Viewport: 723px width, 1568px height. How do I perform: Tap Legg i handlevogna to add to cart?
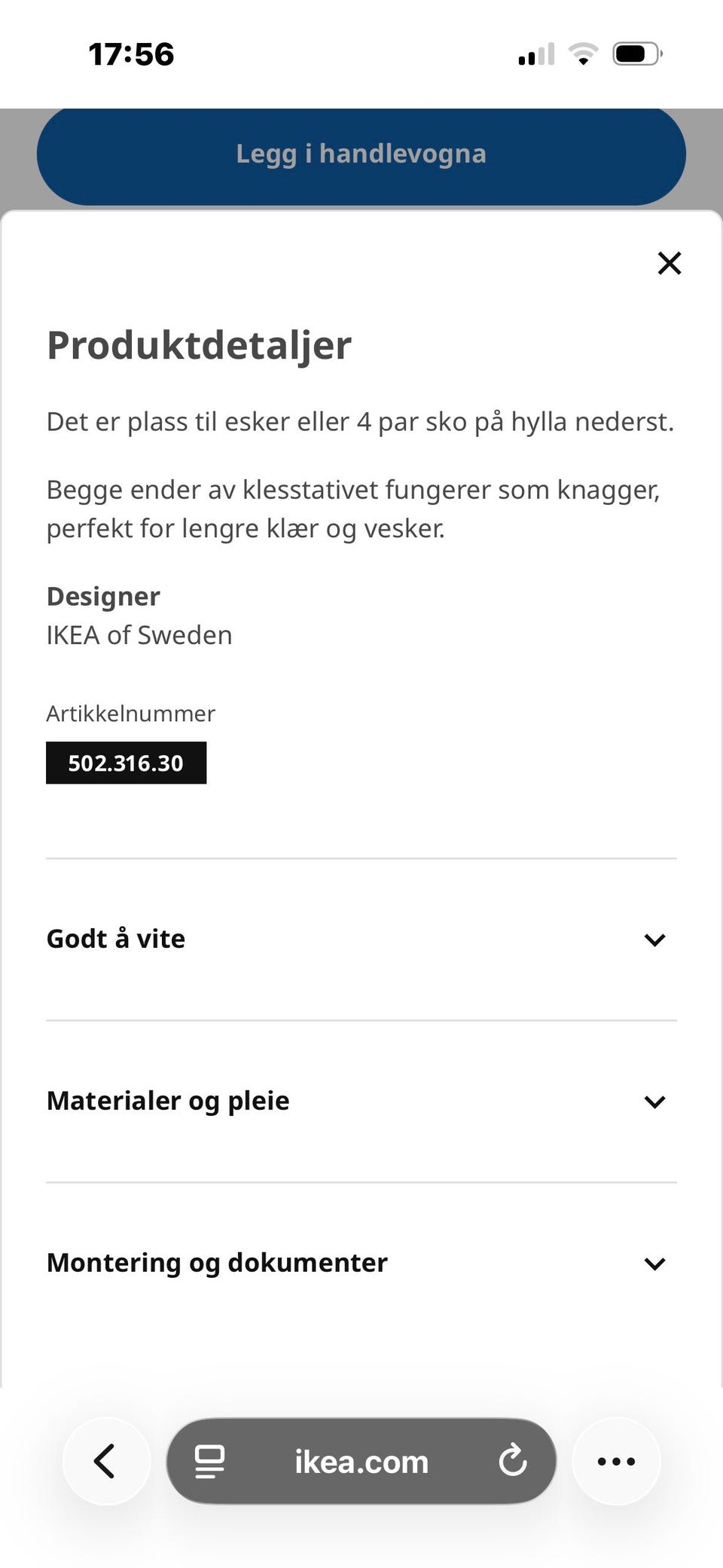[361, 153]
